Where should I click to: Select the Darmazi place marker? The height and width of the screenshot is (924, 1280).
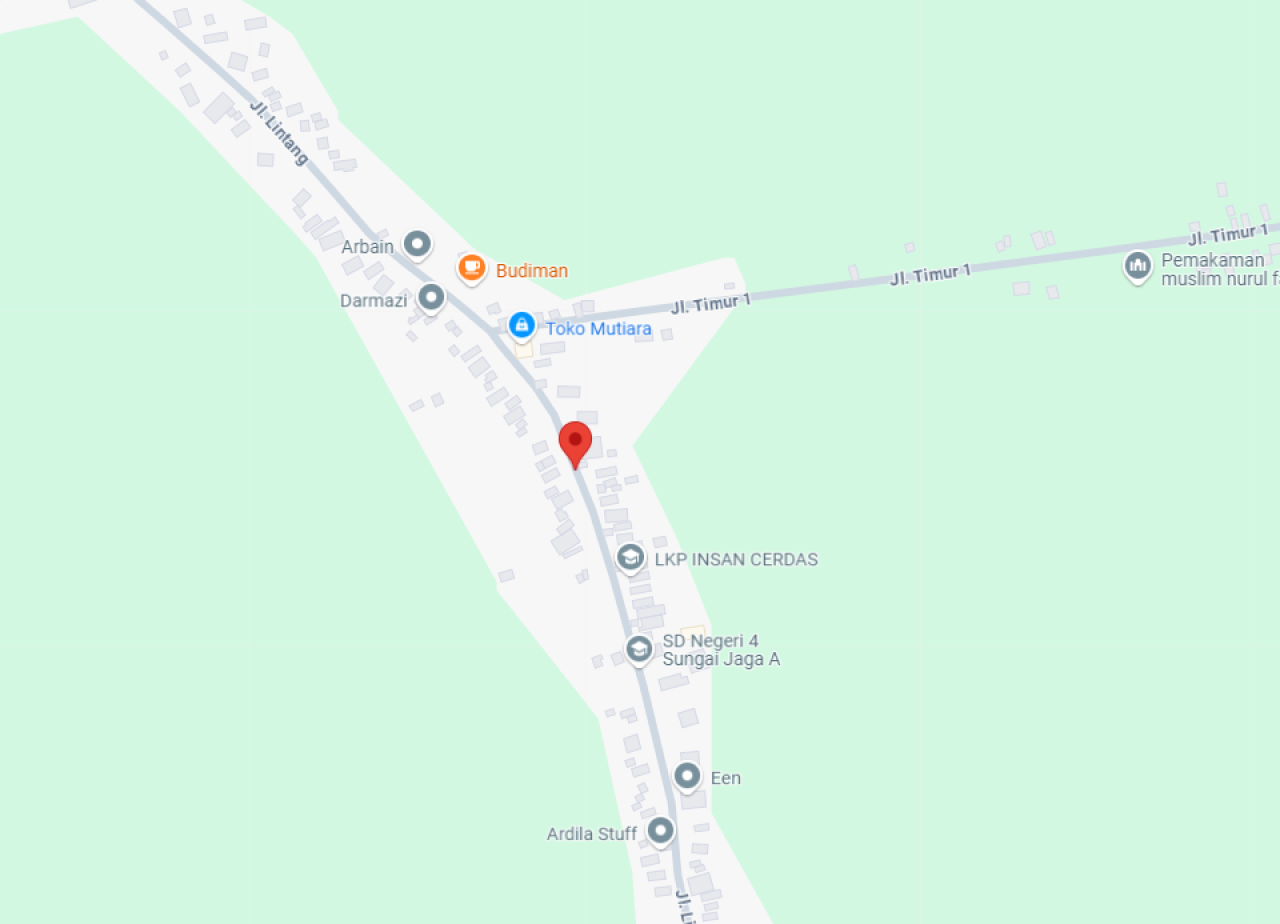click(x=431, y=297)
